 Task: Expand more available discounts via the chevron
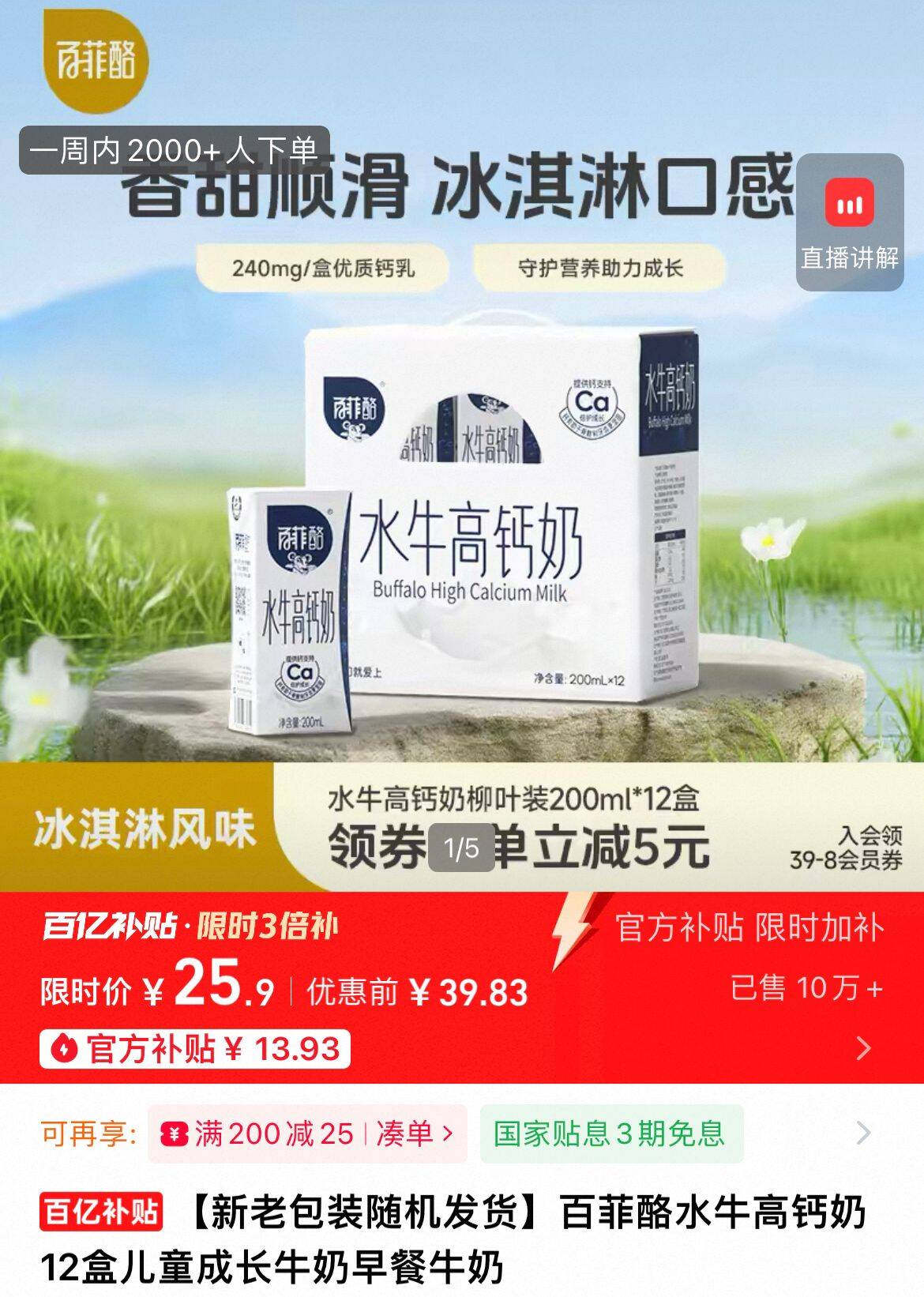864,1134
